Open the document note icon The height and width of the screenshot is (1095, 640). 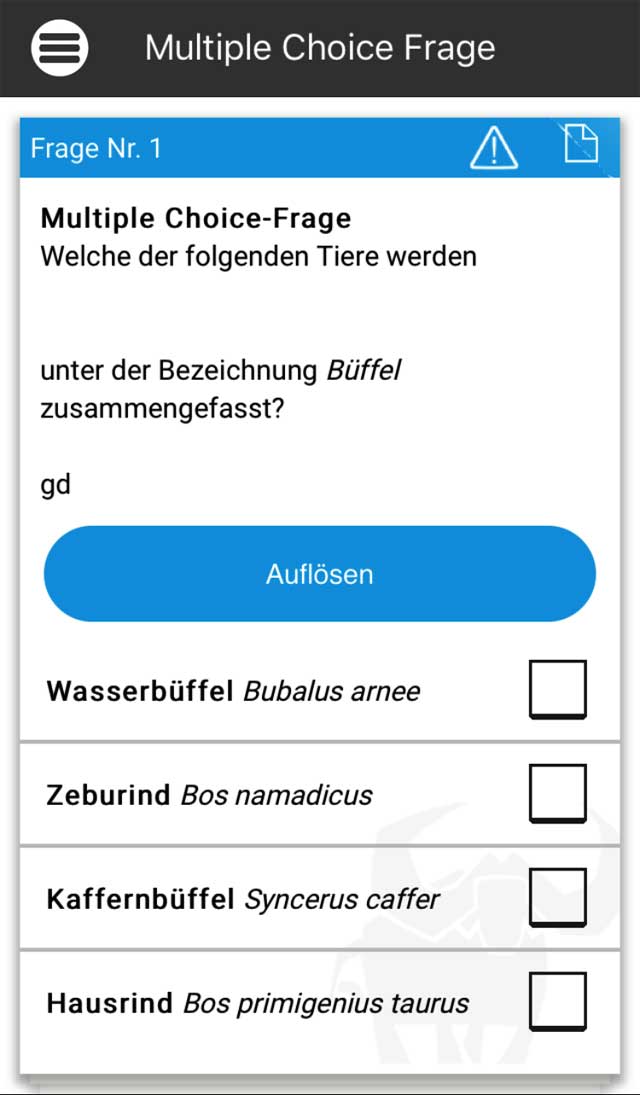[x=581, y=143]
